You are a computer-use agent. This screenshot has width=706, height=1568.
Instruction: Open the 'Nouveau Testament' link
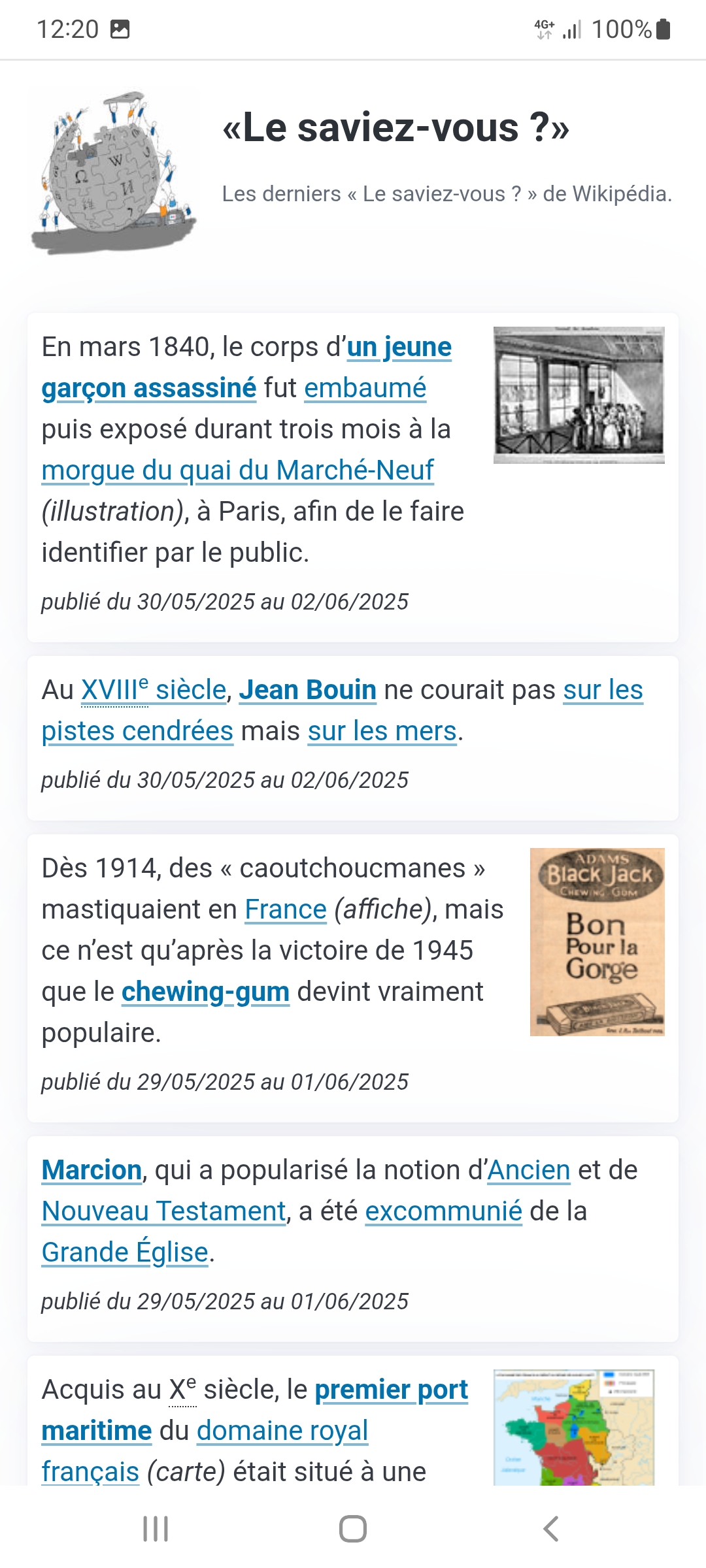[163, 1211]
